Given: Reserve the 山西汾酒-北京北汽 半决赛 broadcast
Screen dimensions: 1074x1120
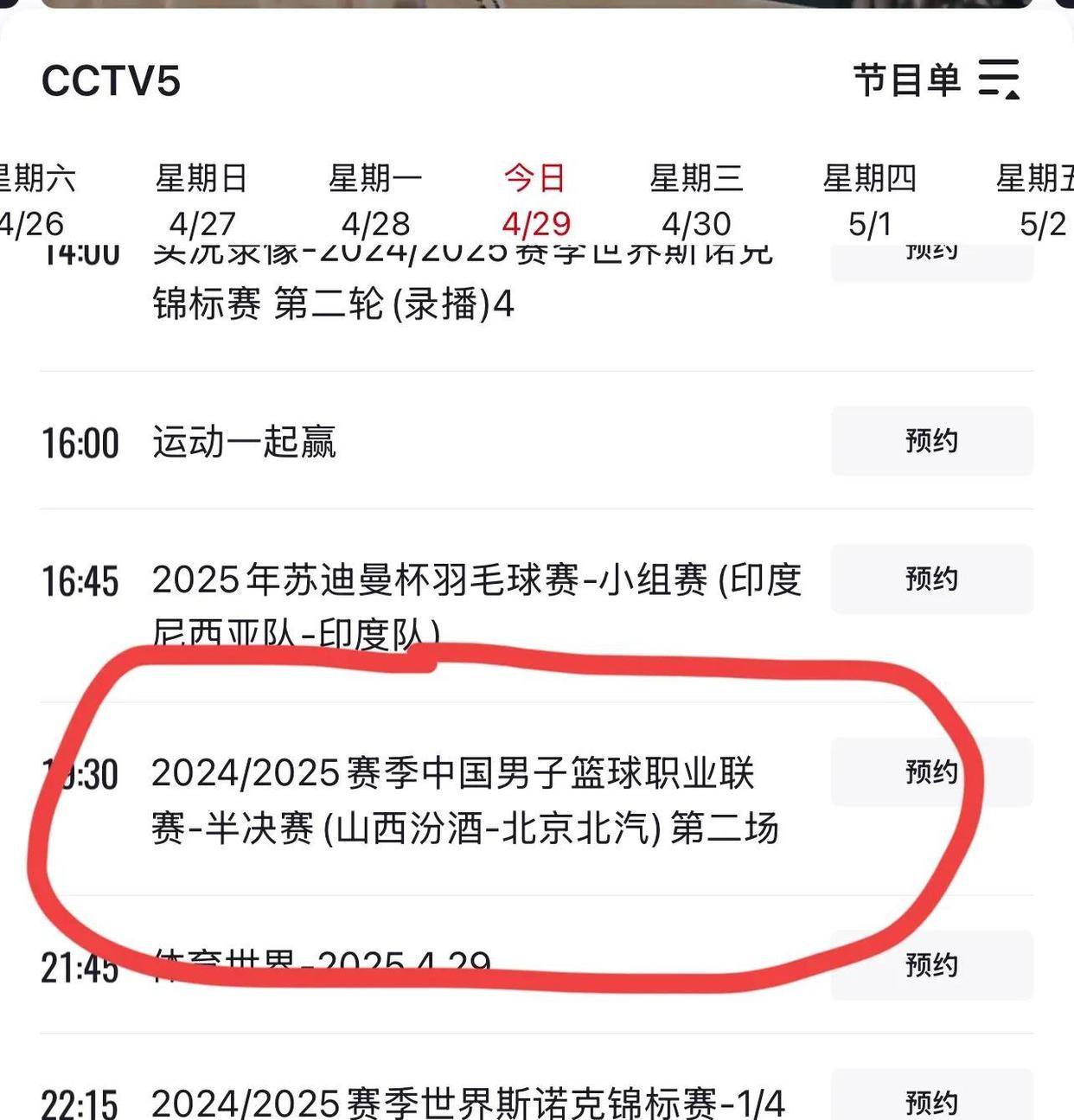Looking at the screenshot, I should pyautogui.click(x=931, y=771).
